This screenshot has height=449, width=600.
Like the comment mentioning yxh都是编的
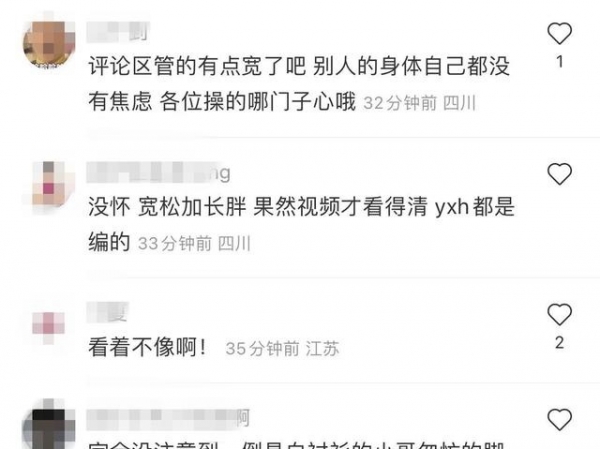[x=560, y=175]
